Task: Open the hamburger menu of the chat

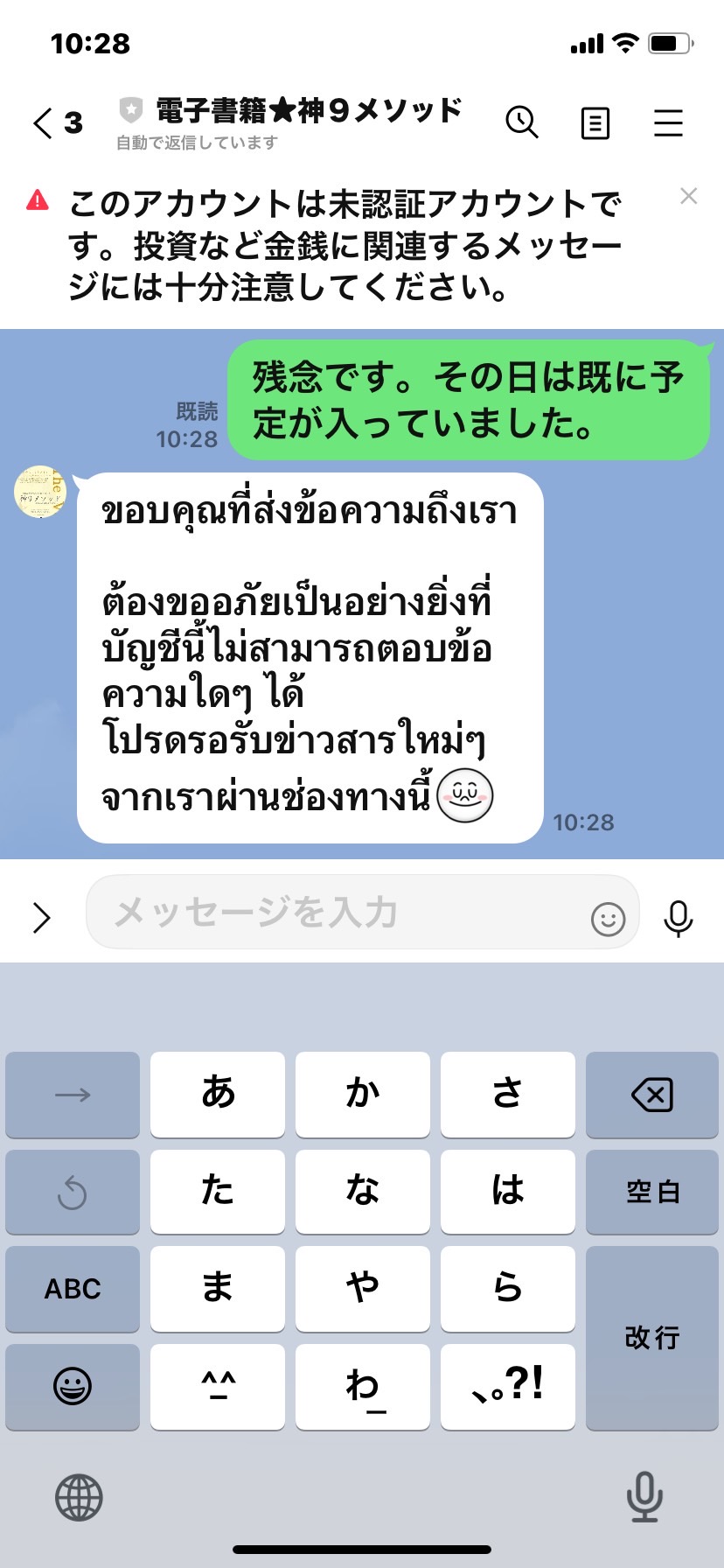Action: [x=669, y=122]
